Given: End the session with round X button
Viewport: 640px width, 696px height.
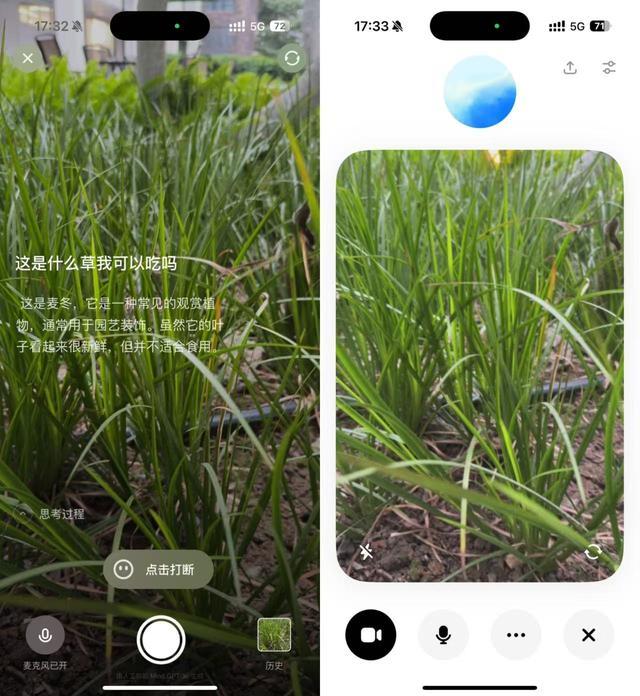Looking at the screenshot, I should [x=588, y=635].
